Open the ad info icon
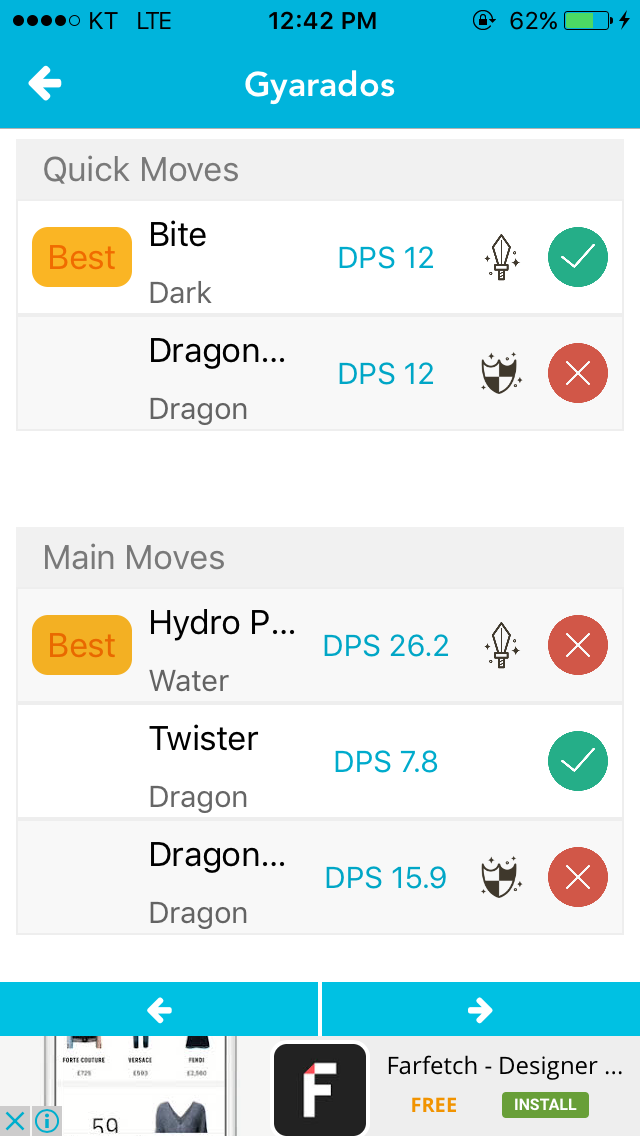This screenshot has height=1136, width=640. click(x=46, y=1122)
